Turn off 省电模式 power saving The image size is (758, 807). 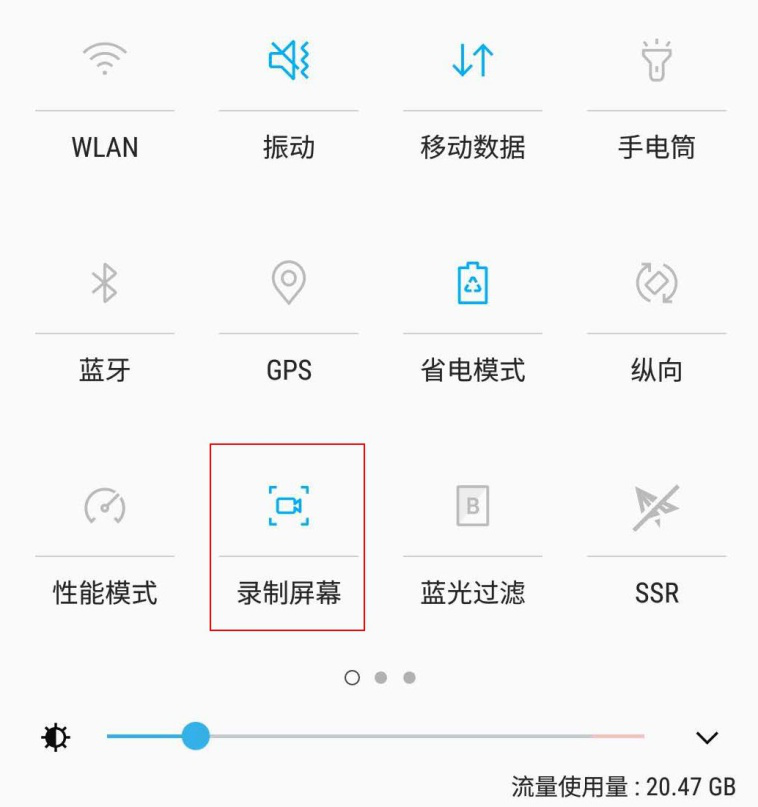point(473,284)
